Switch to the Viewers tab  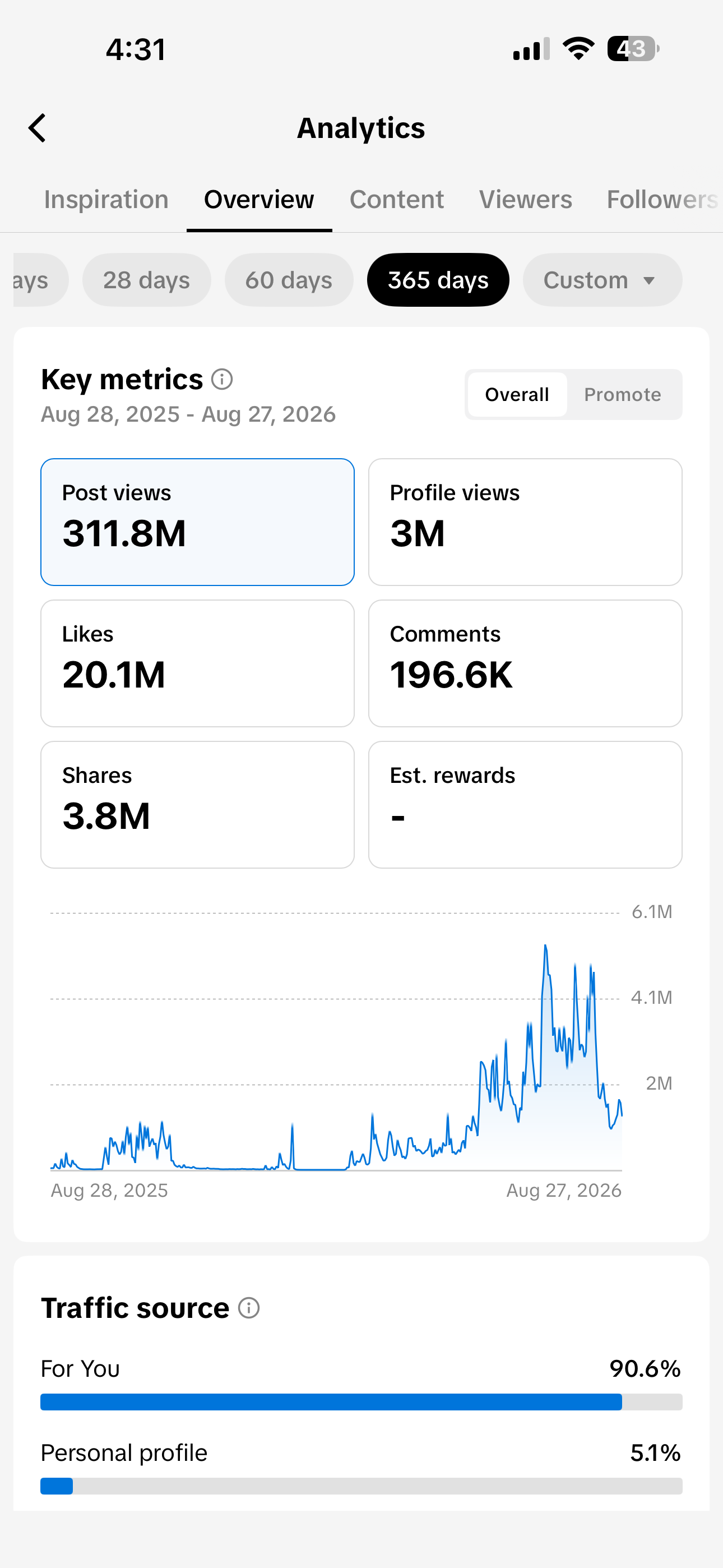(525, 200)
